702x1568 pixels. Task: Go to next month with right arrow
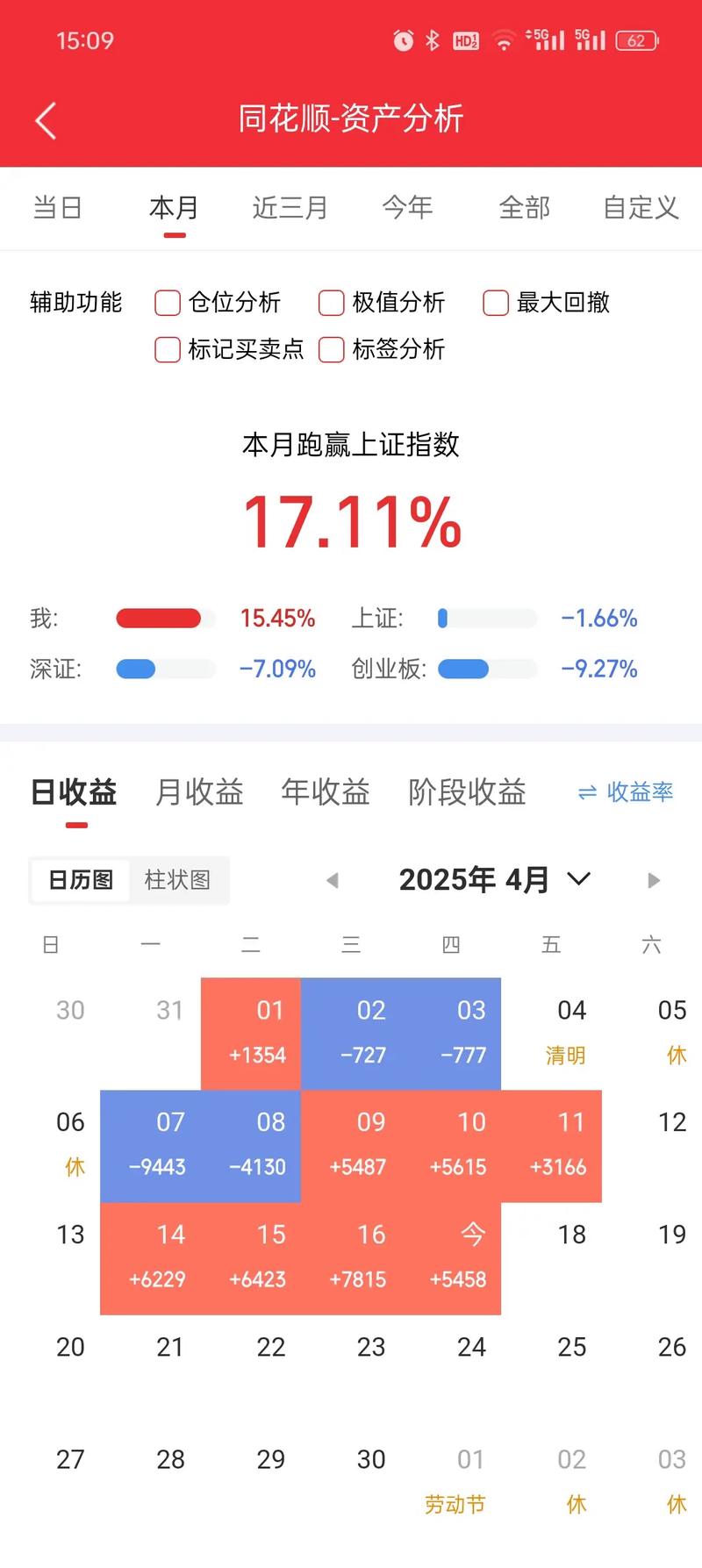(x=653, y=879)
